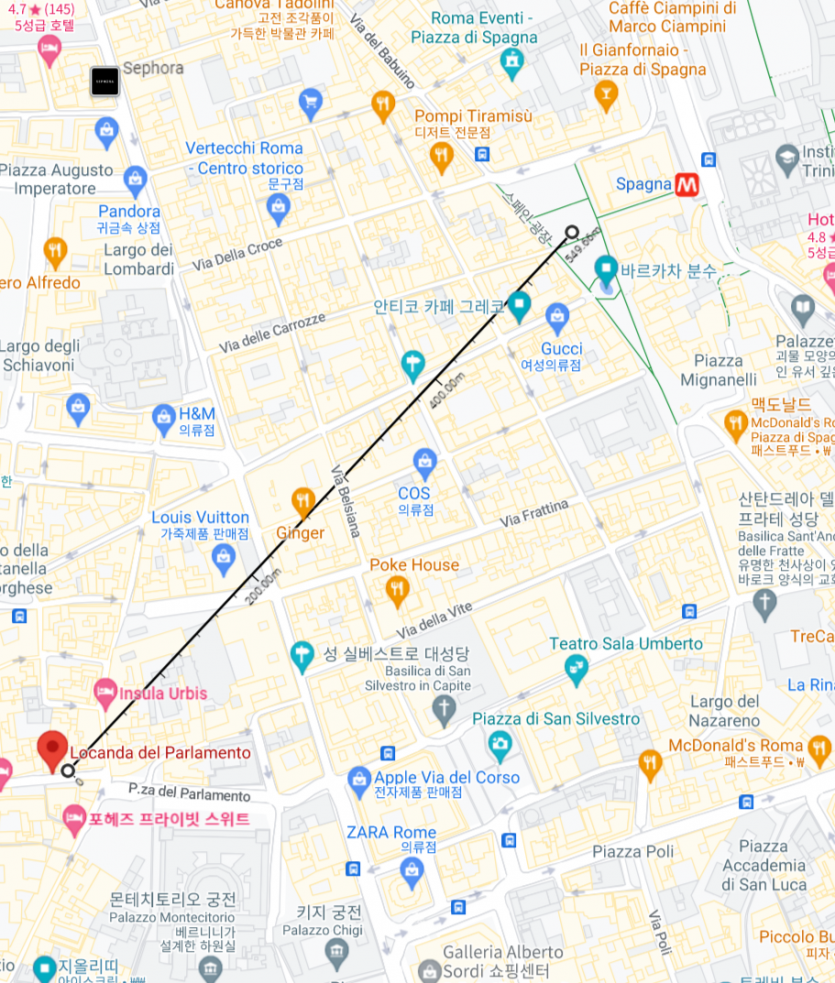This screenshot has height=983, width=835.
Task: Tap the measurement endpoint near Spagna
Action: point(572,232)
